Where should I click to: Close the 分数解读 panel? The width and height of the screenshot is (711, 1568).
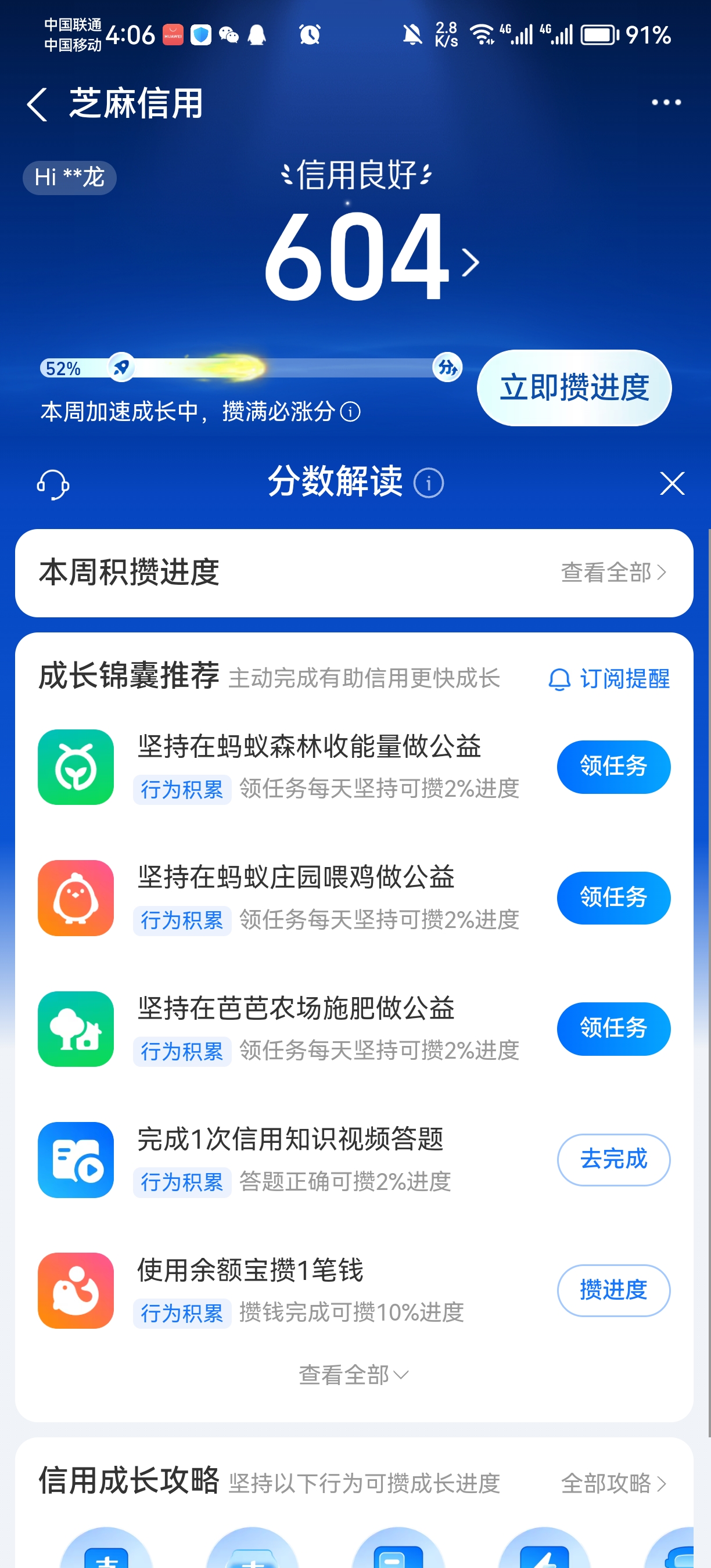click(x=672, y=483)
